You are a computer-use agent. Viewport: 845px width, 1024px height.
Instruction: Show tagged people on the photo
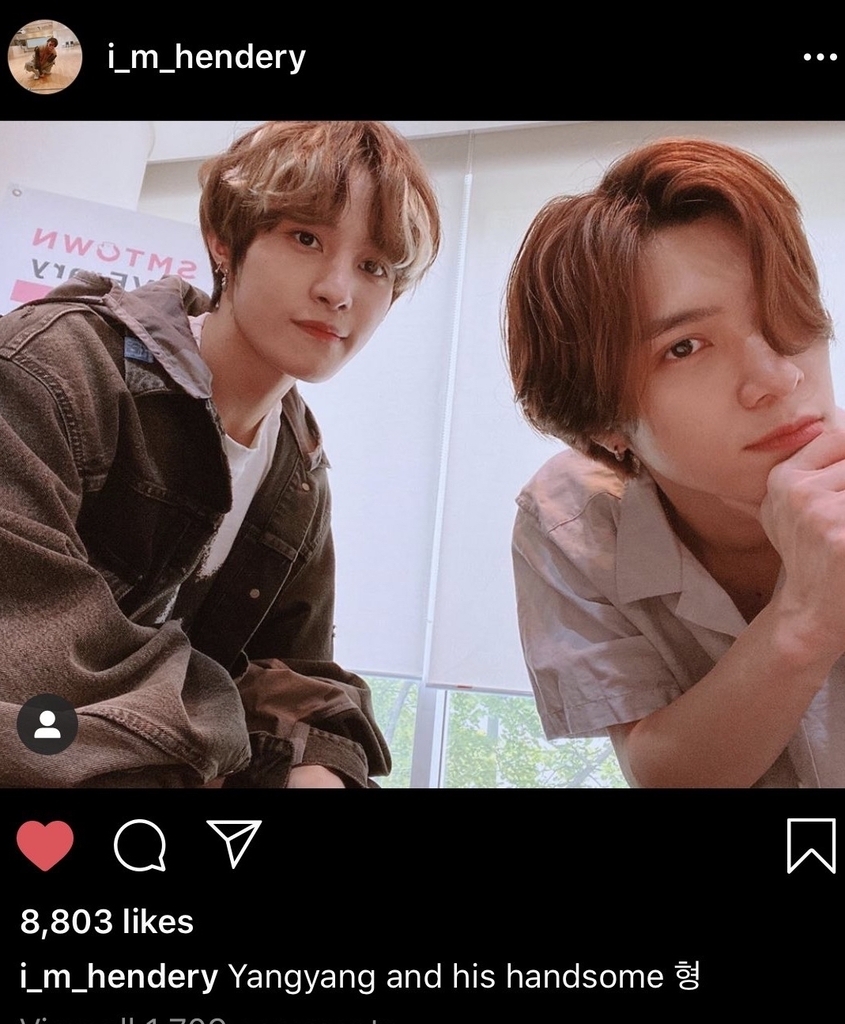47,724
